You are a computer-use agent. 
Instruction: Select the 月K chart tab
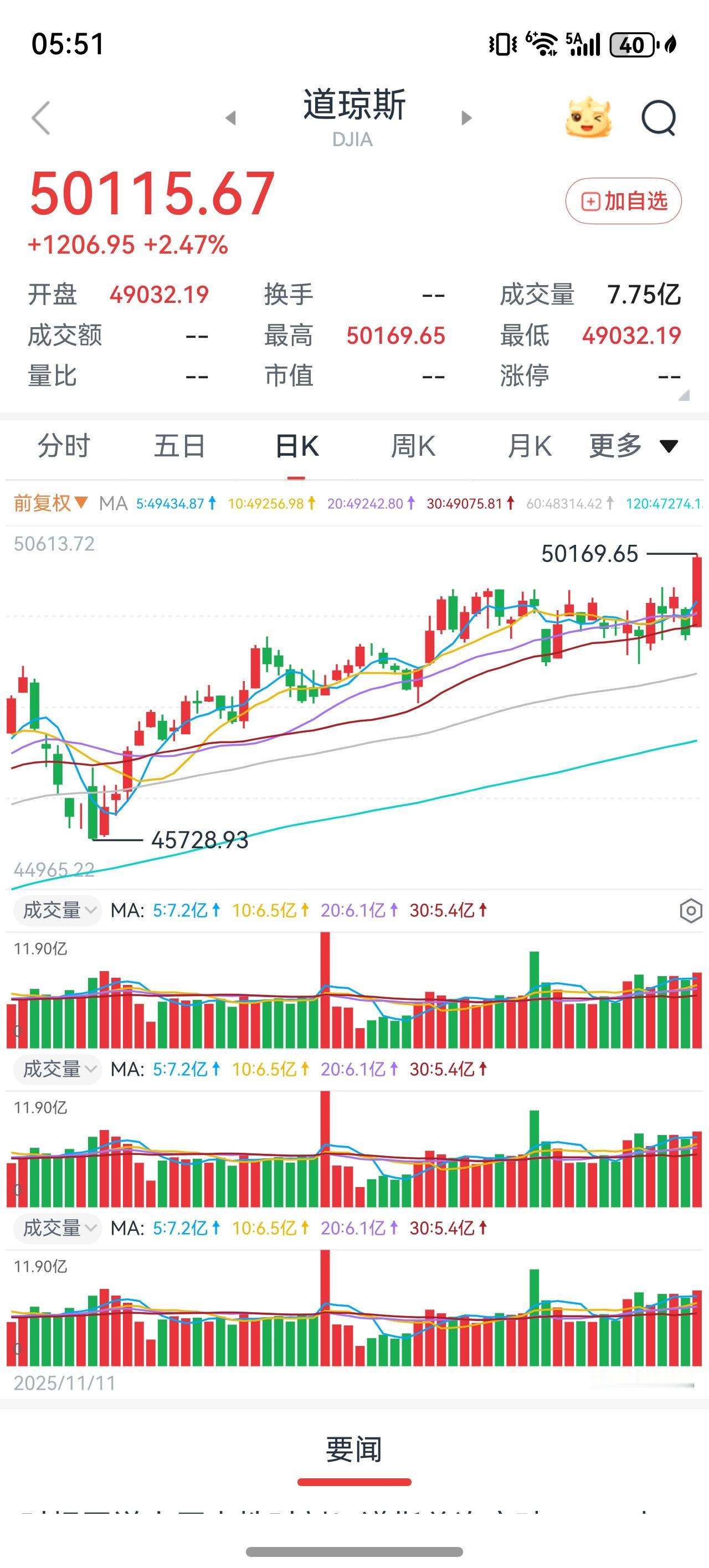[529, 447]
